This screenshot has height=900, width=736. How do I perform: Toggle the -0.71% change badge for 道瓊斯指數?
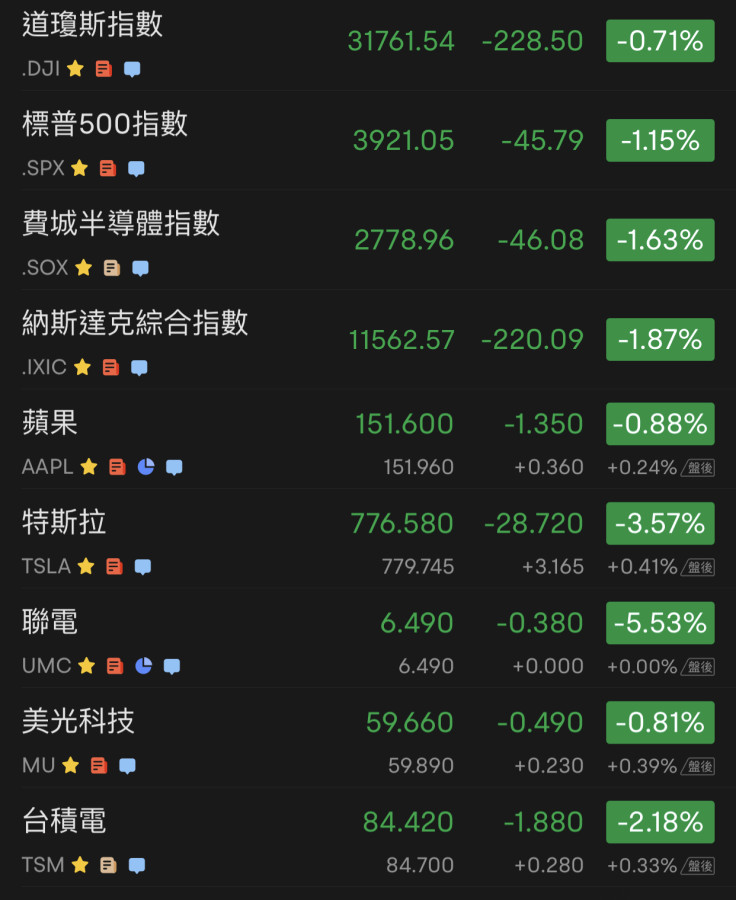[x=660, y=41]
